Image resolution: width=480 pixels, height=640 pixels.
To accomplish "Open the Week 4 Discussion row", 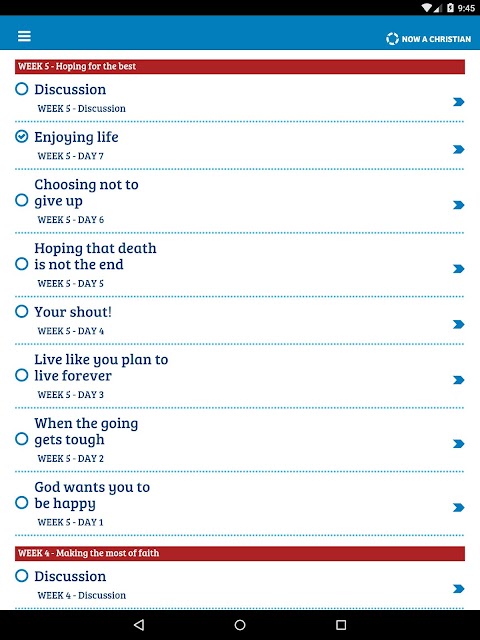I will click(240, 585).
